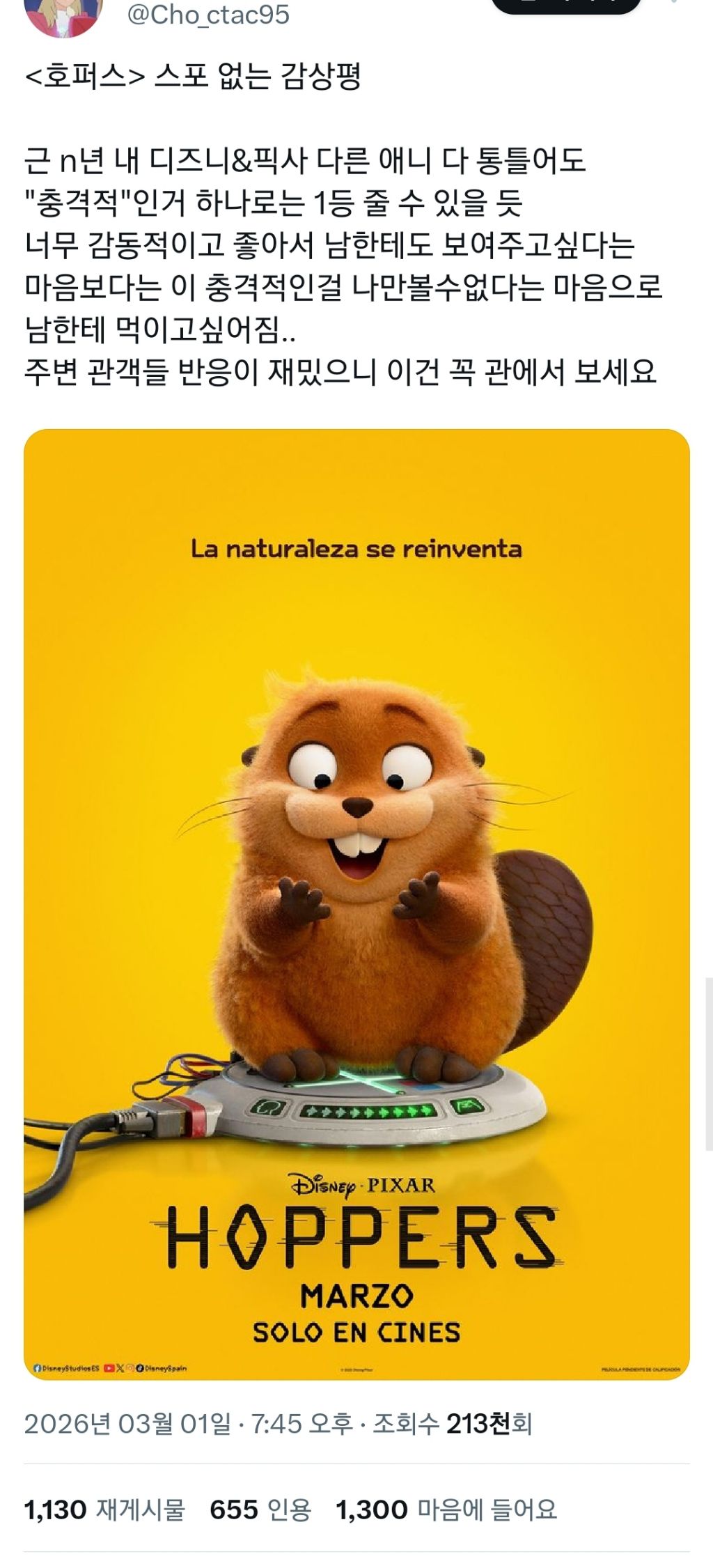View the 1,130 reposts list
The height and width of the screenshot is (1568, 713).
click(x=104, y=1509)
